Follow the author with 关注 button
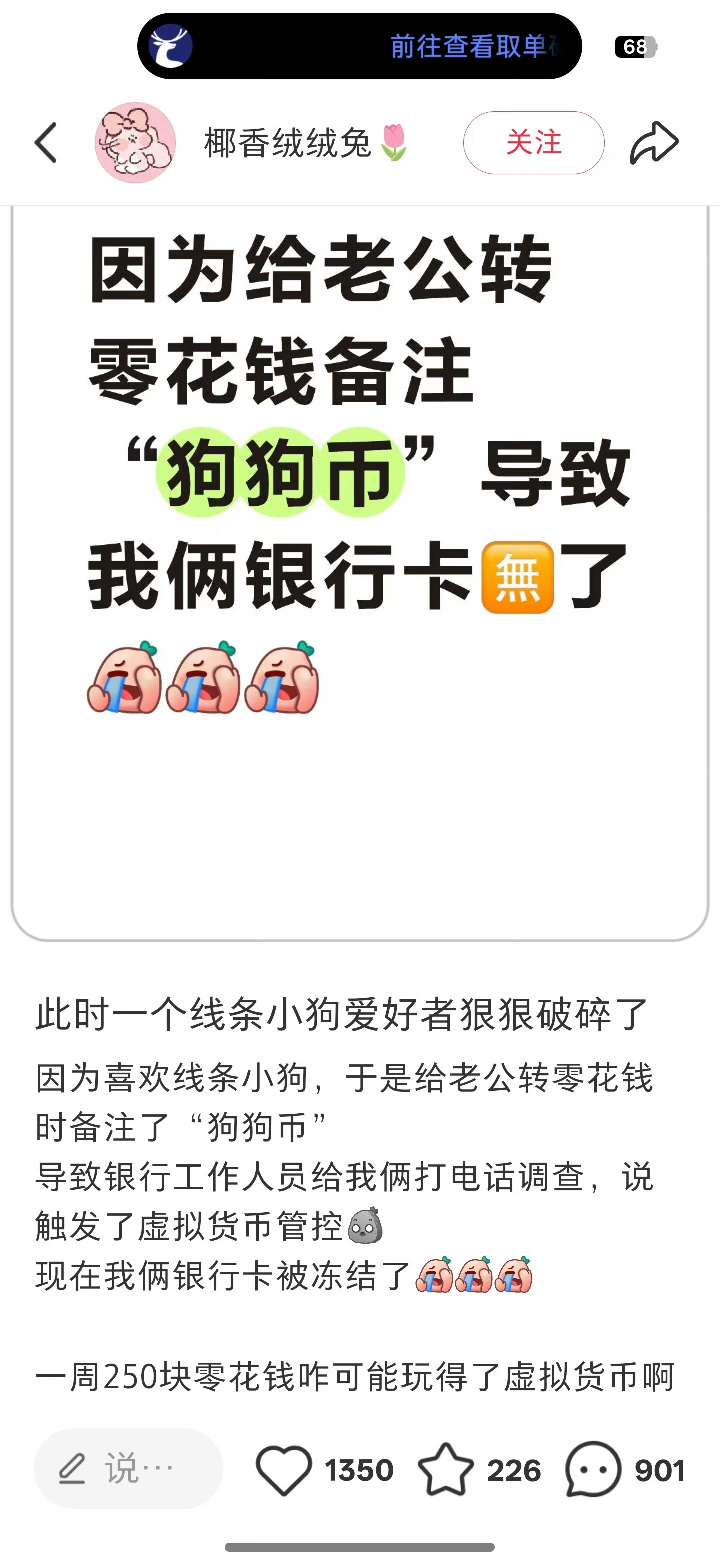 pyautogui.click(x=533, y=143)
